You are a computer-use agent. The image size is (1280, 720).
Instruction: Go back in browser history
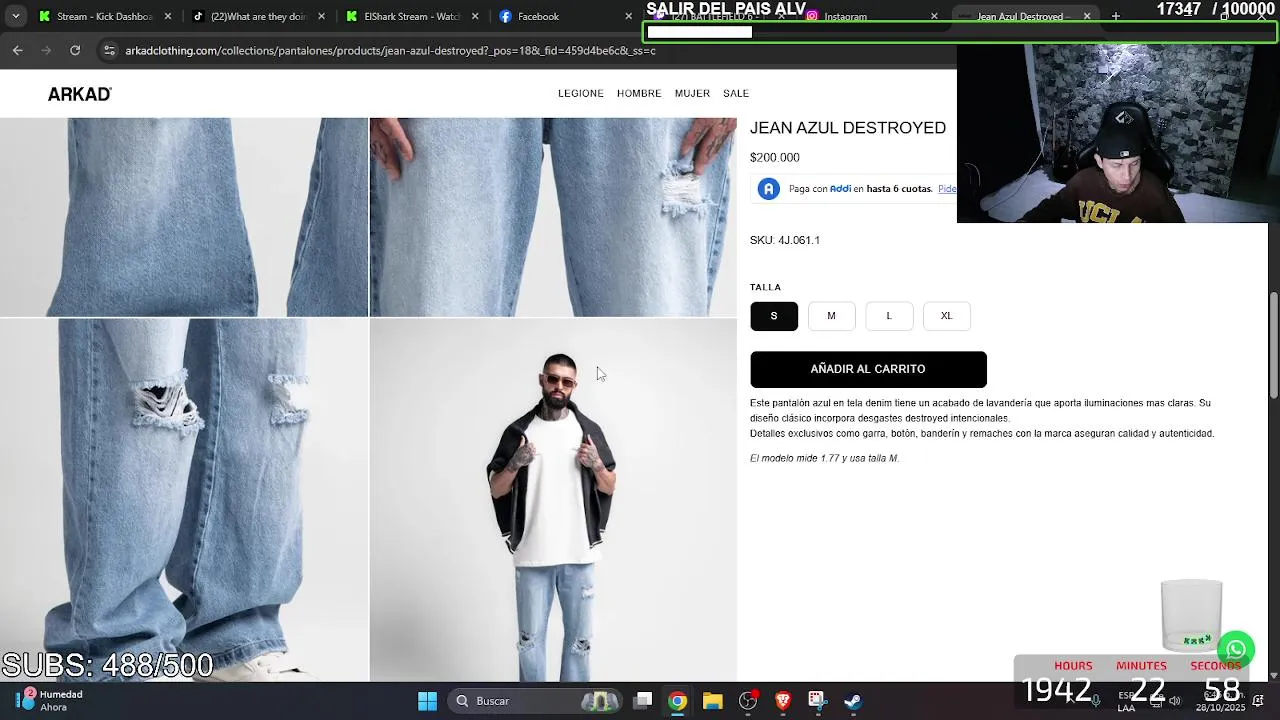18,50
